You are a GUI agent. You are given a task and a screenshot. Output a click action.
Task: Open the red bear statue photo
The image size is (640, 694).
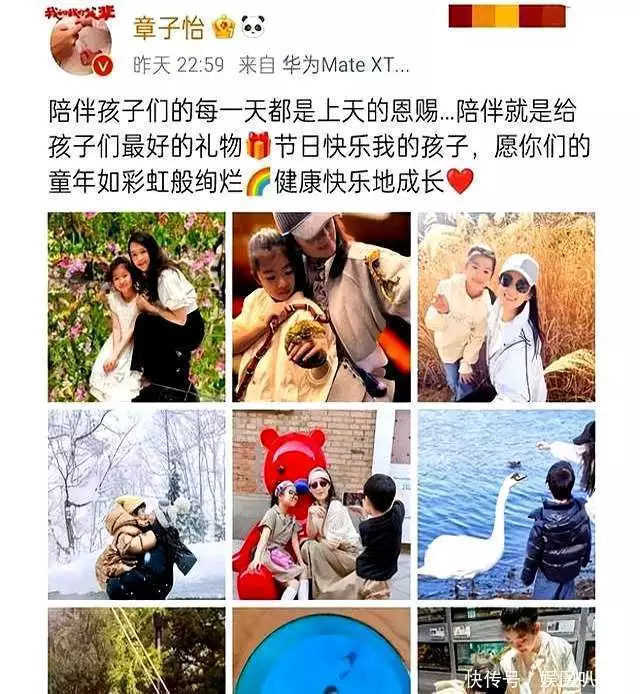coord(321,503)
